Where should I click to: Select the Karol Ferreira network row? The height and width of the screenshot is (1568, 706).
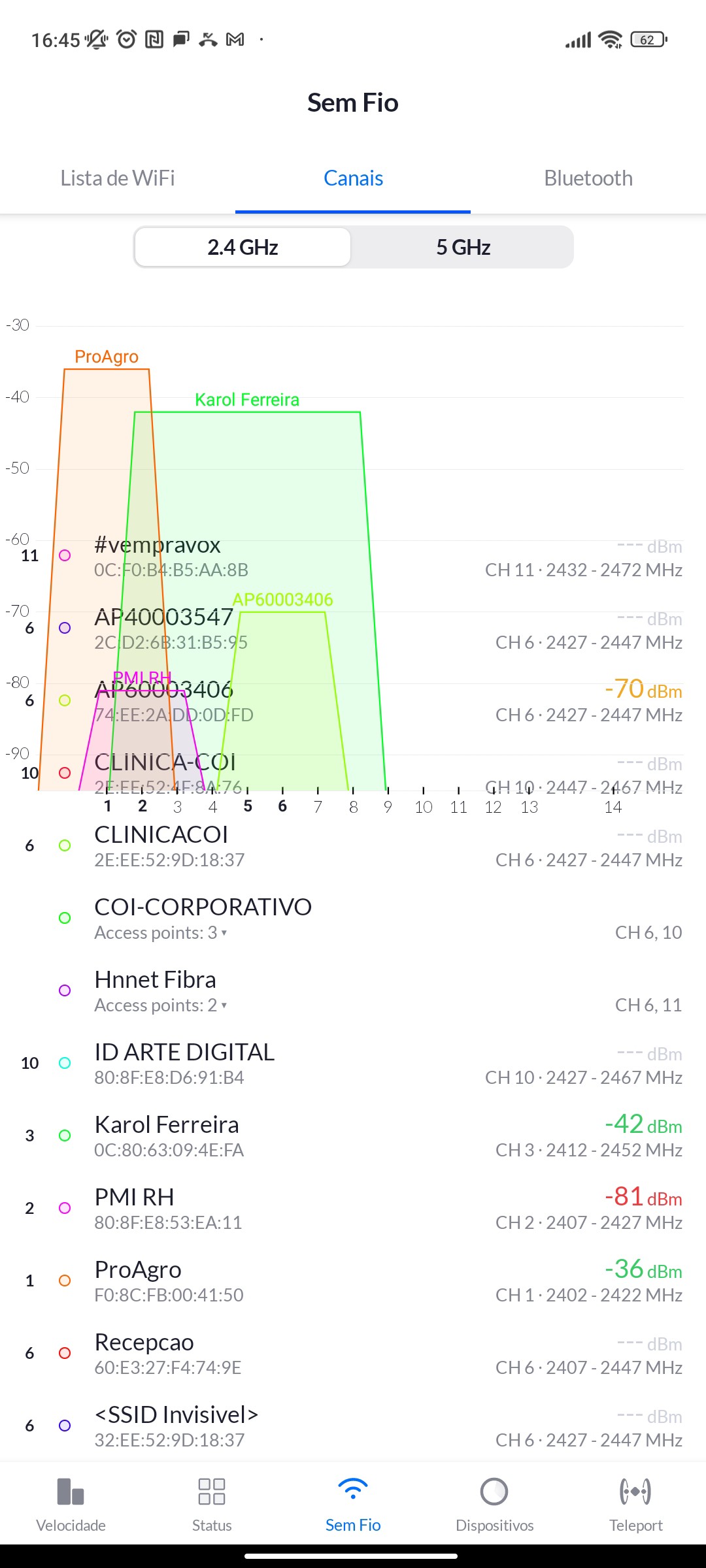click(x=353, y=1136)
